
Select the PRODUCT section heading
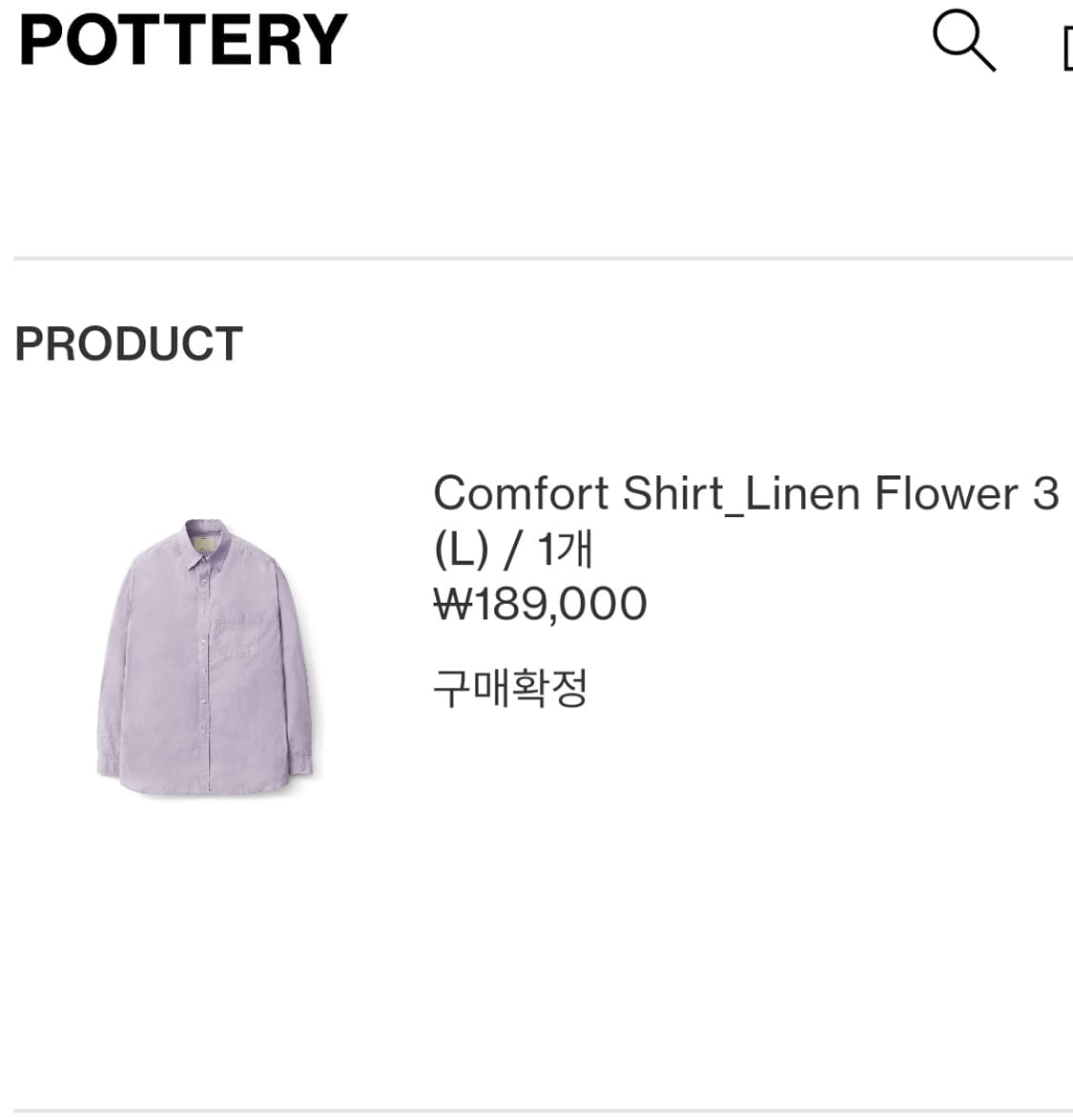point(130,344)
